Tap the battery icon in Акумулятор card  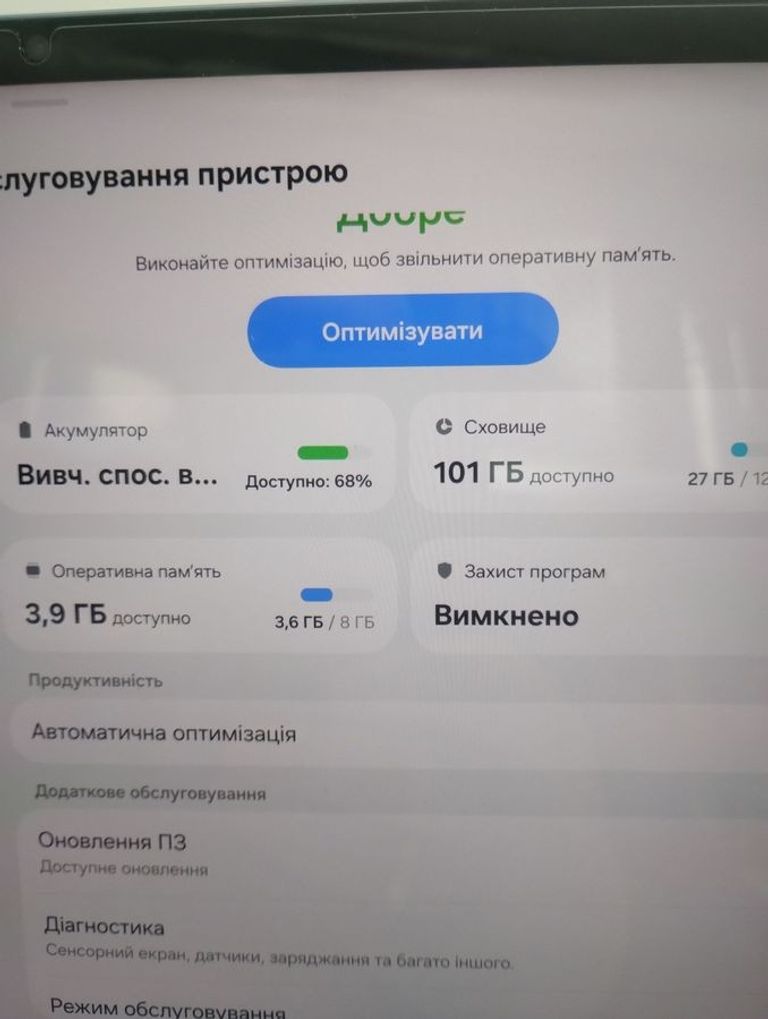[x=27, y=430]
